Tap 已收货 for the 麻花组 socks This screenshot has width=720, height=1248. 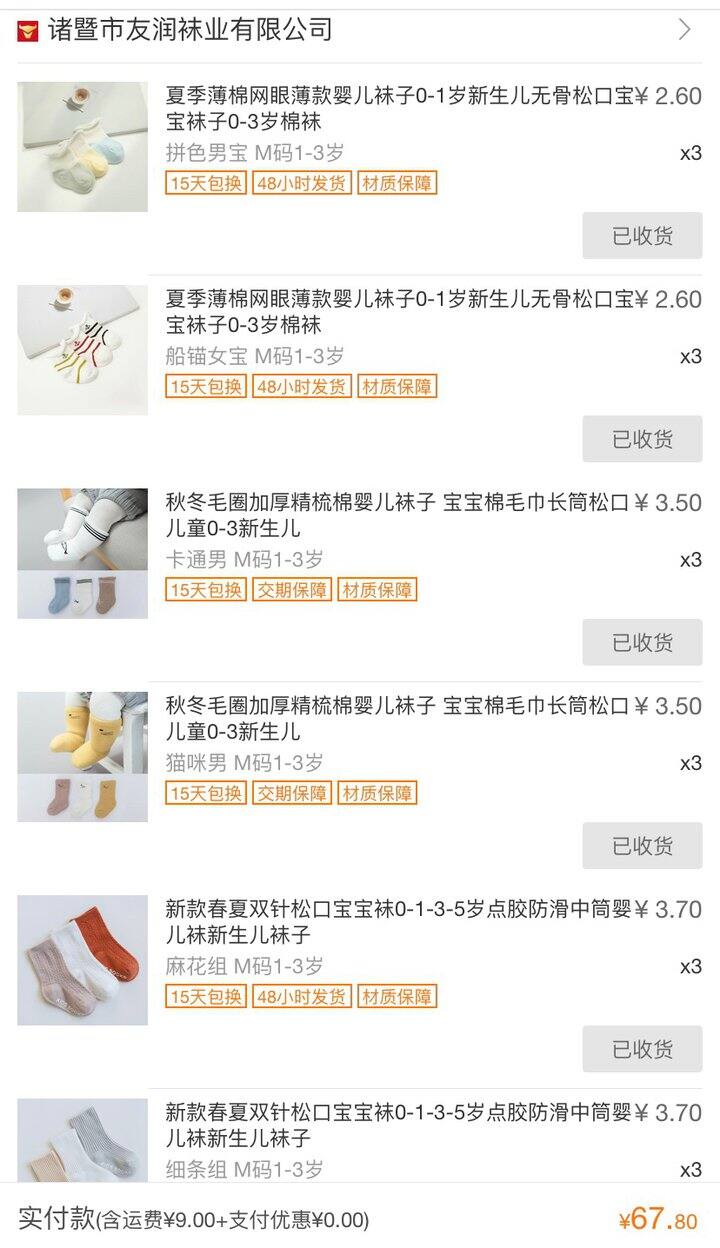coord(642,1049)
